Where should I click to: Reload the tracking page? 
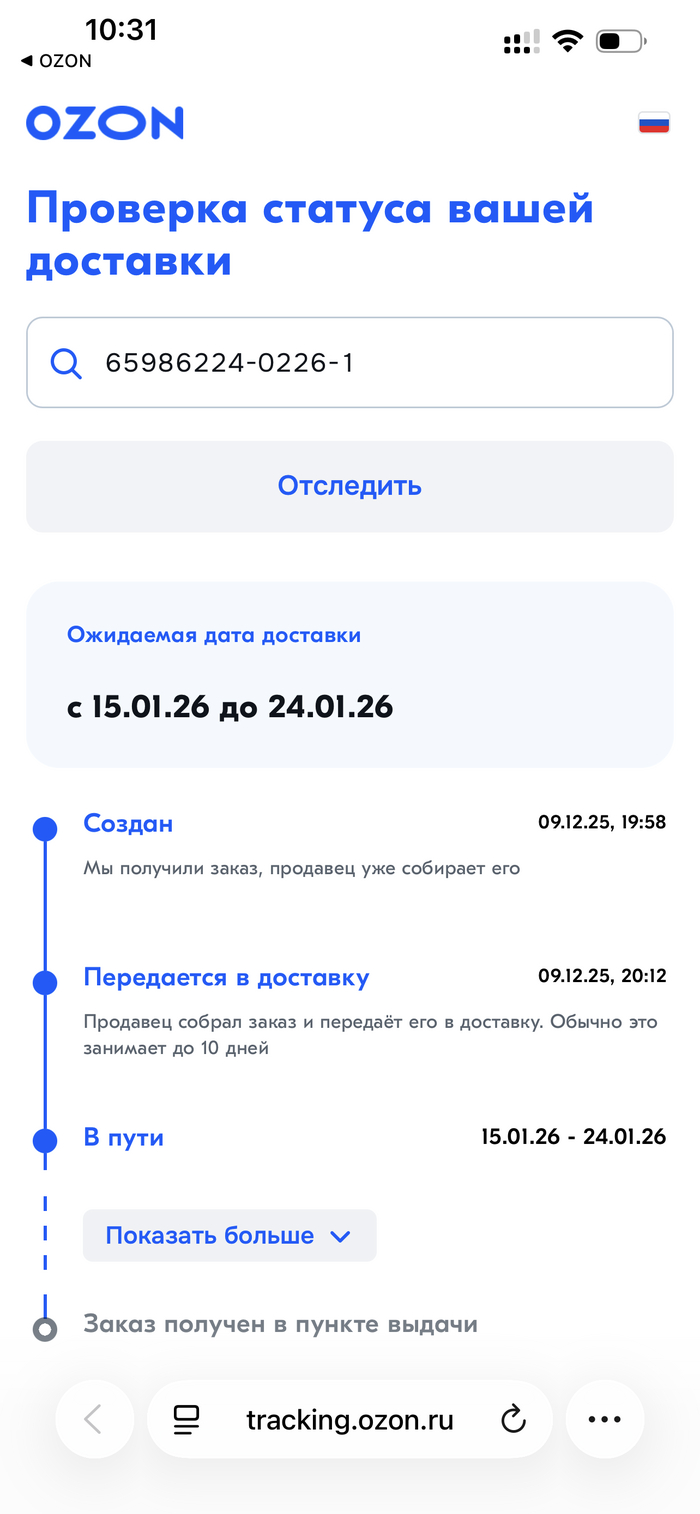513,1419
